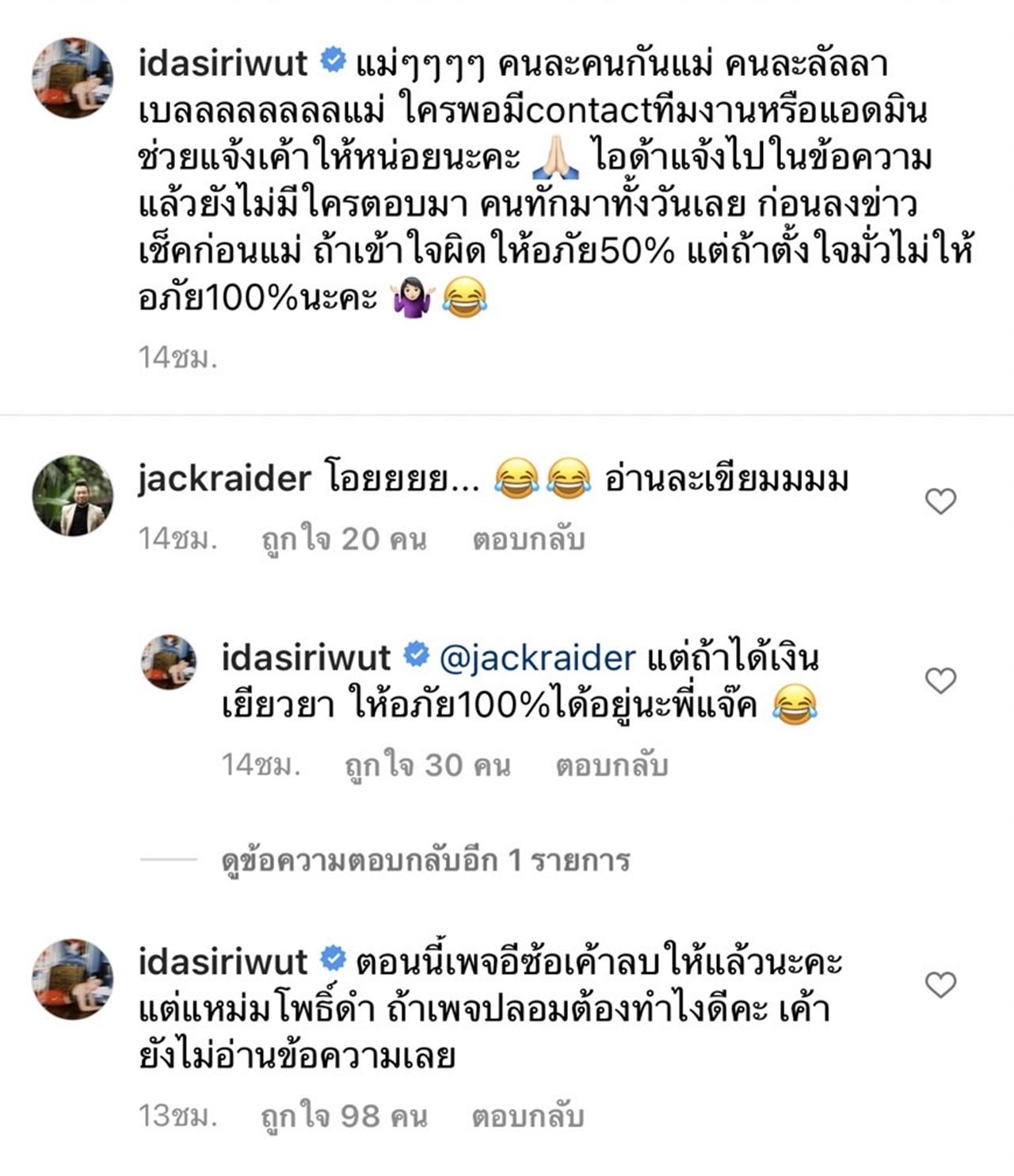1014x1176 pixels.
Task: View who liked jackraider's comment (20 likes)
Action: click(344, 539)
